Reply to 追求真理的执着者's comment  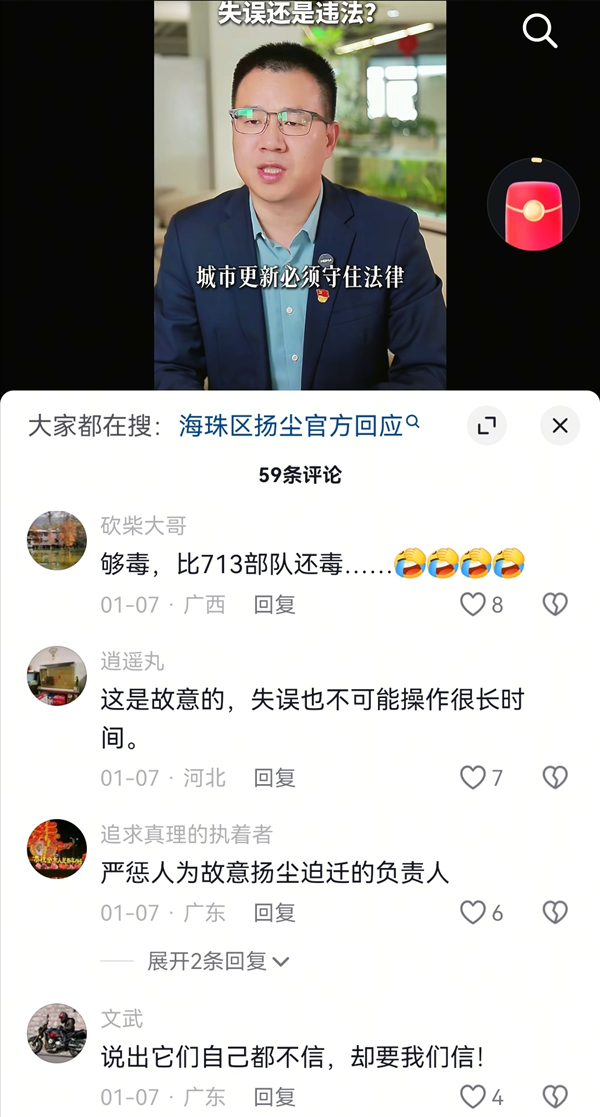(x=274, y=912)
